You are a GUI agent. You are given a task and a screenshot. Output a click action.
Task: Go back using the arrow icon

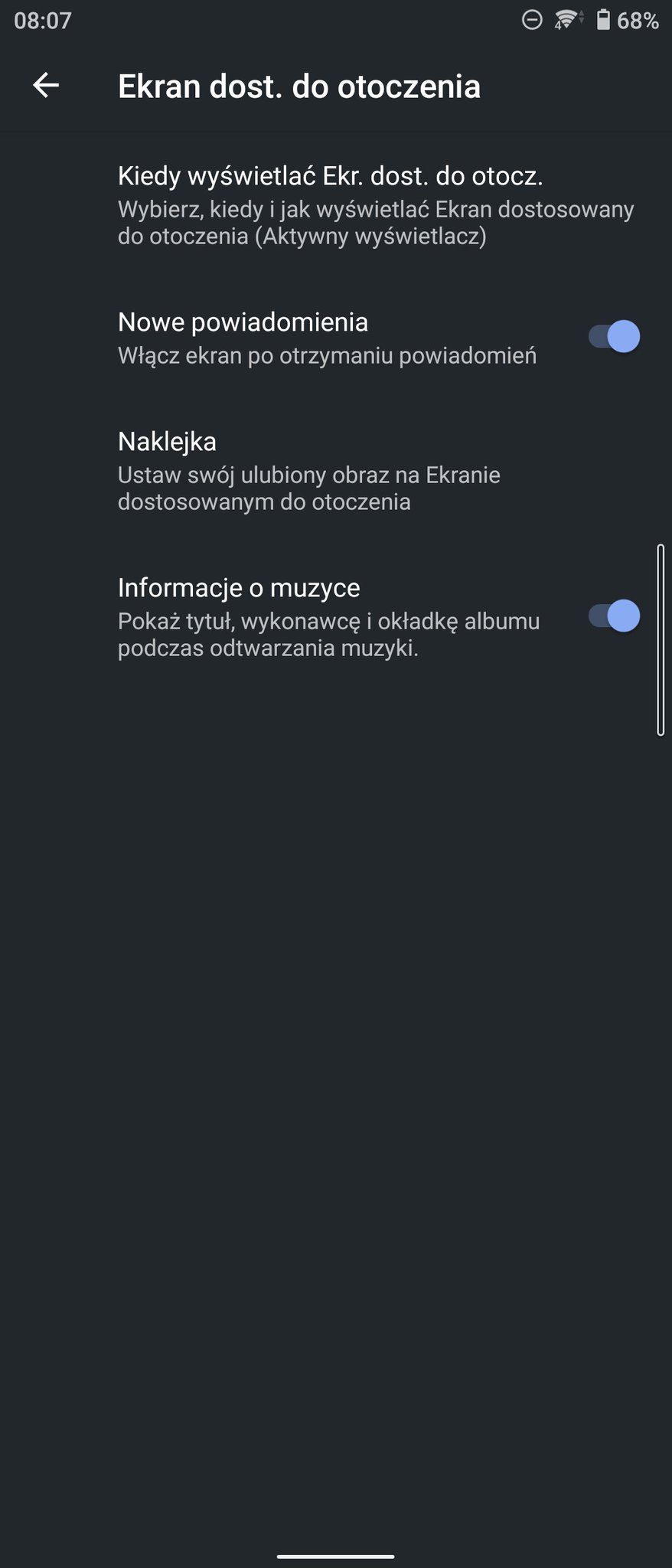pyautogui.click(x=46, y=85)
